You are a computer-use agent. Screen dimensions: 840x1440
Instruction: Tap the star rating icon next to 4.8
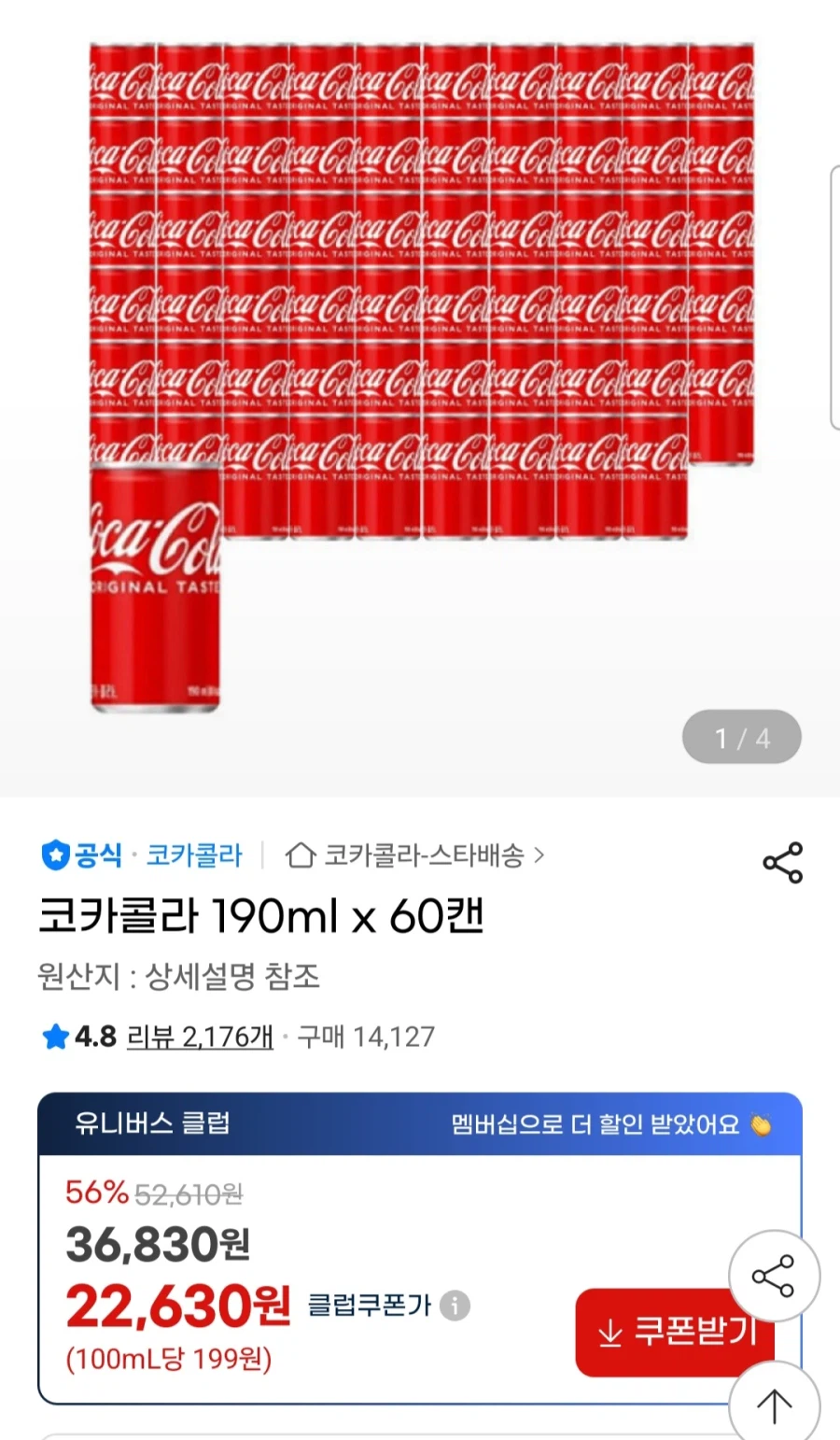[54, 1037]
